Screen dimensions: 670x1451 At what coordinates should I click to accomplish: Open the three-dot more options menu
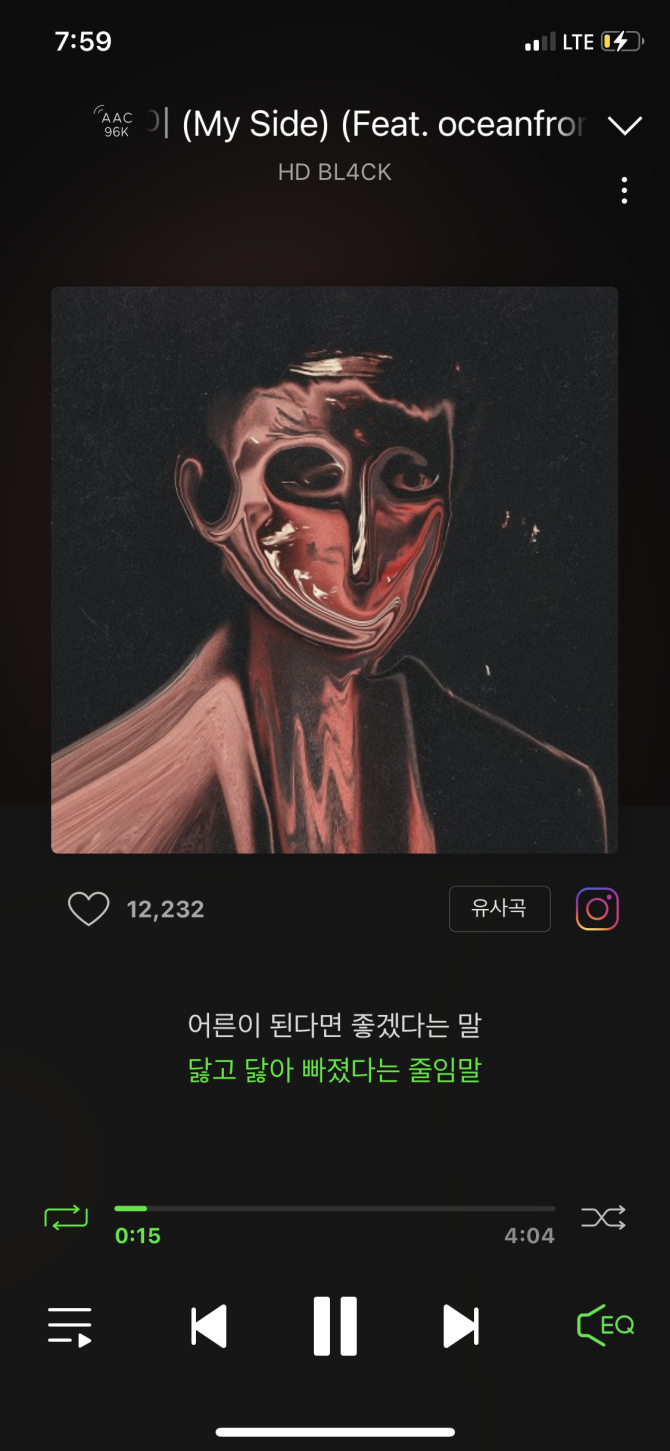click(x=624, y=191)
